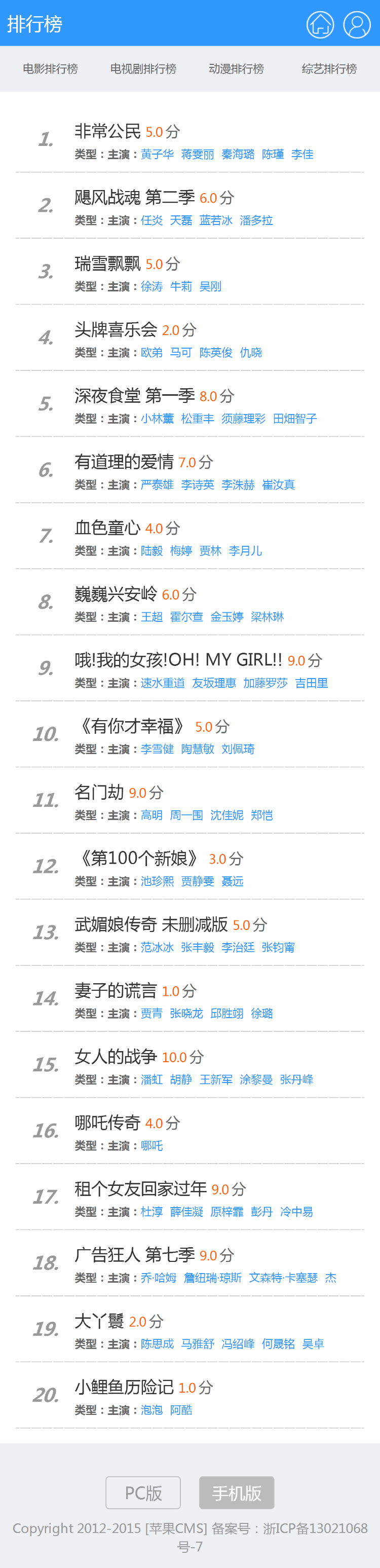Open the user profile icon

coord(357,24)
